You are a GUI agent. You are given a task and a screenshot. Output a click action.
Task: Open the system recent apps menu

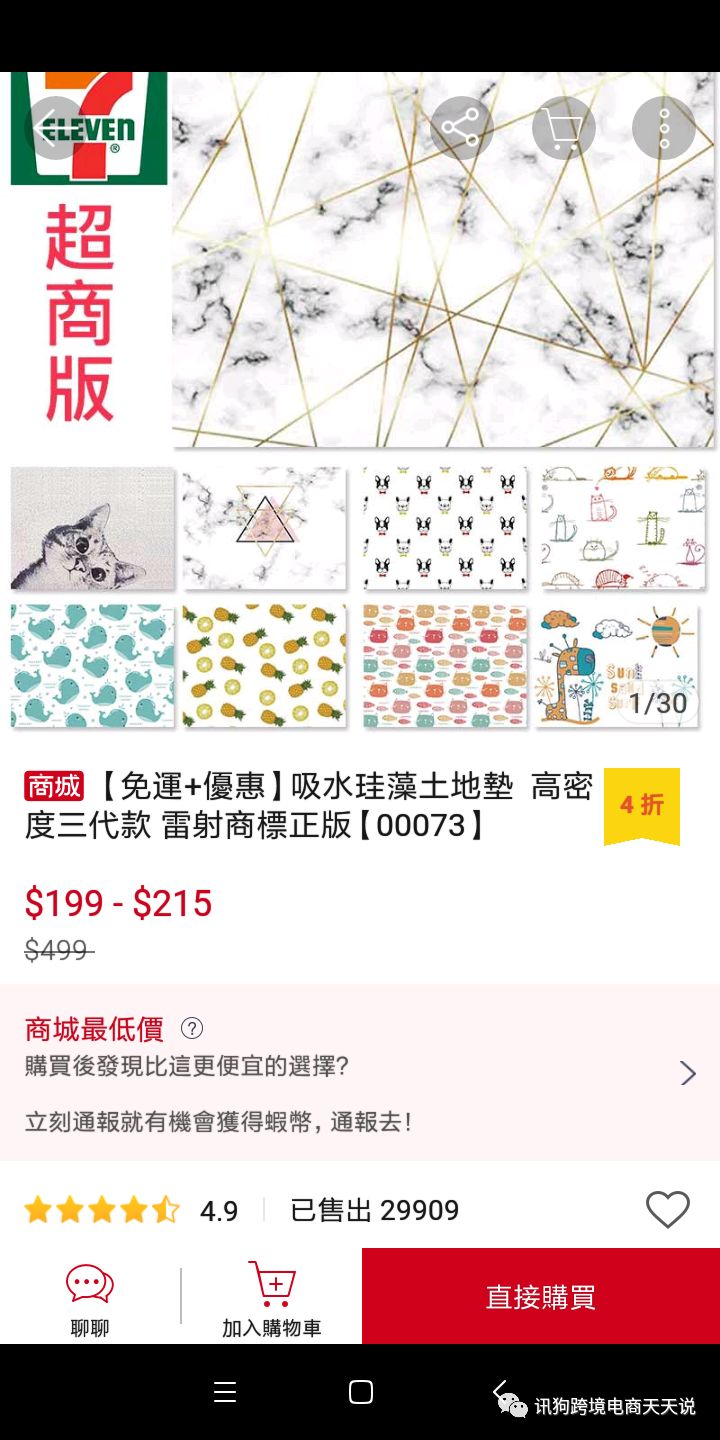[225, 1392]
